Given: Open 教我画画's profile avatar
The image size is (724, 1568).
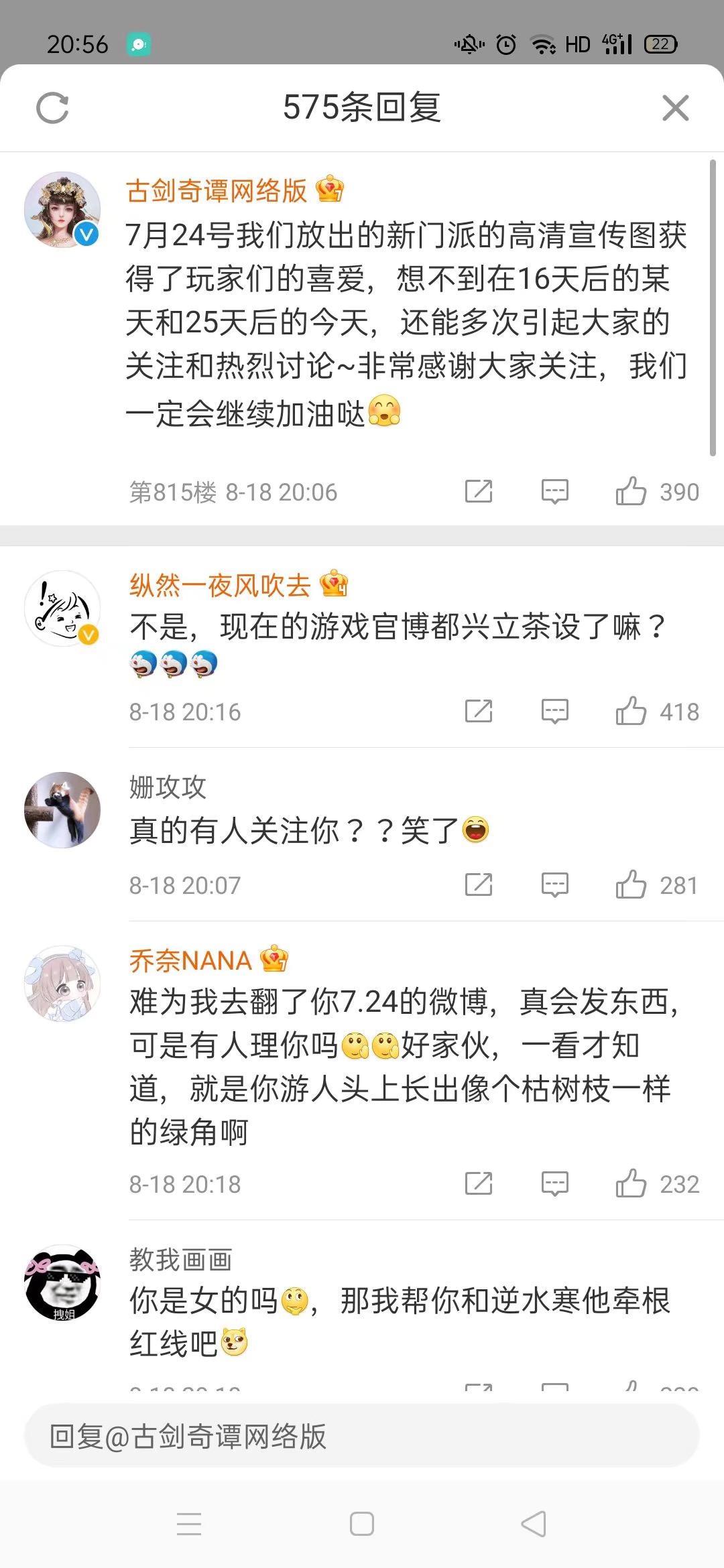Looking at the screenshot, I should pyautogui.click(x=62, y=1283).
